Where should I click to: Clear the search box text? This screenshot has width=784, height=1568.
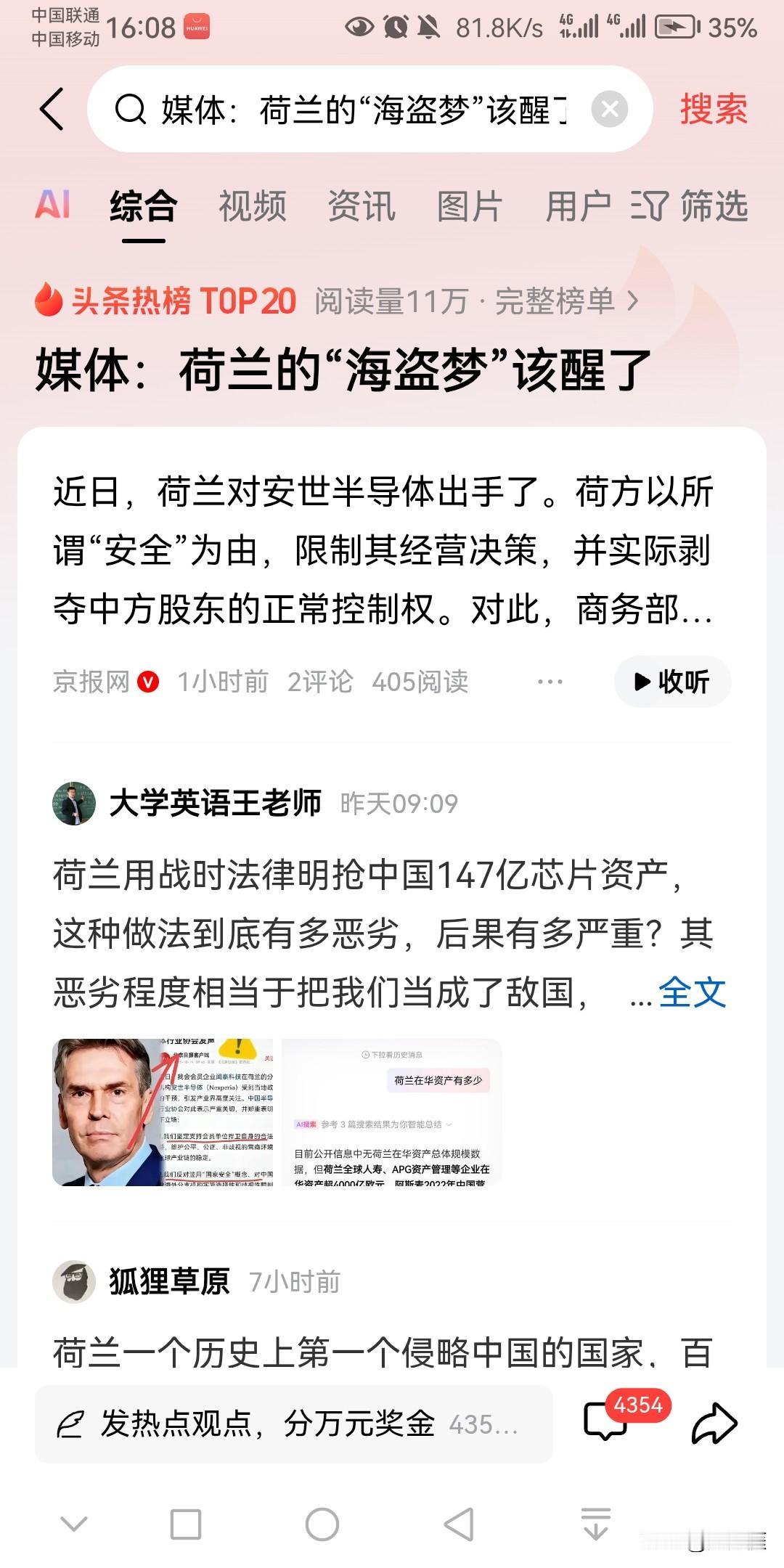(609, 110)
